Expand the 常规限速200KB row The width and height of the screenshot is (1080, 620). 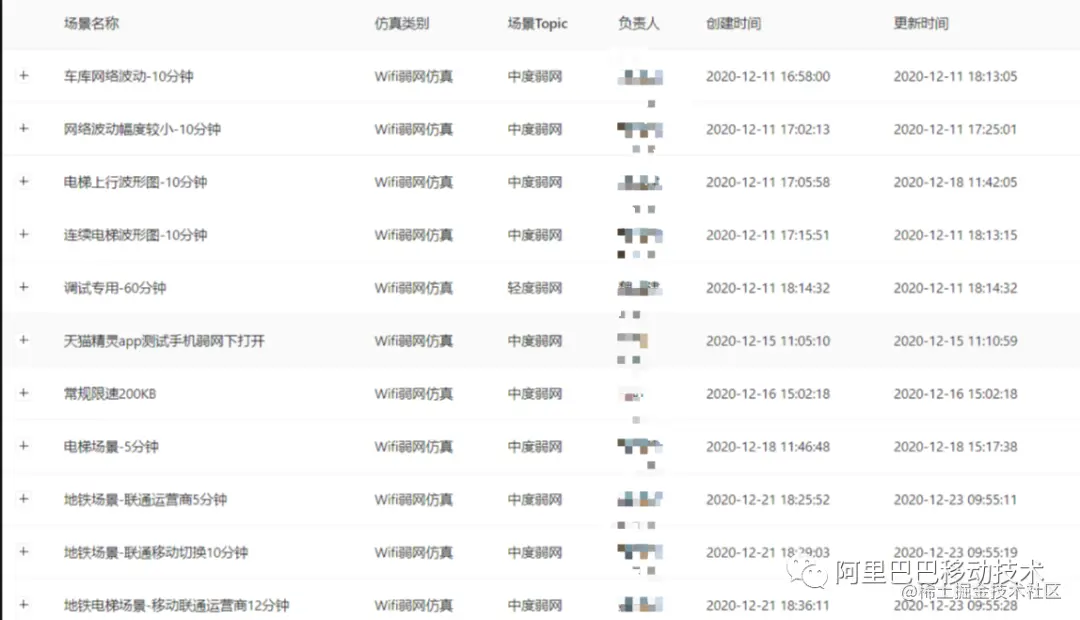click(23, 394)
